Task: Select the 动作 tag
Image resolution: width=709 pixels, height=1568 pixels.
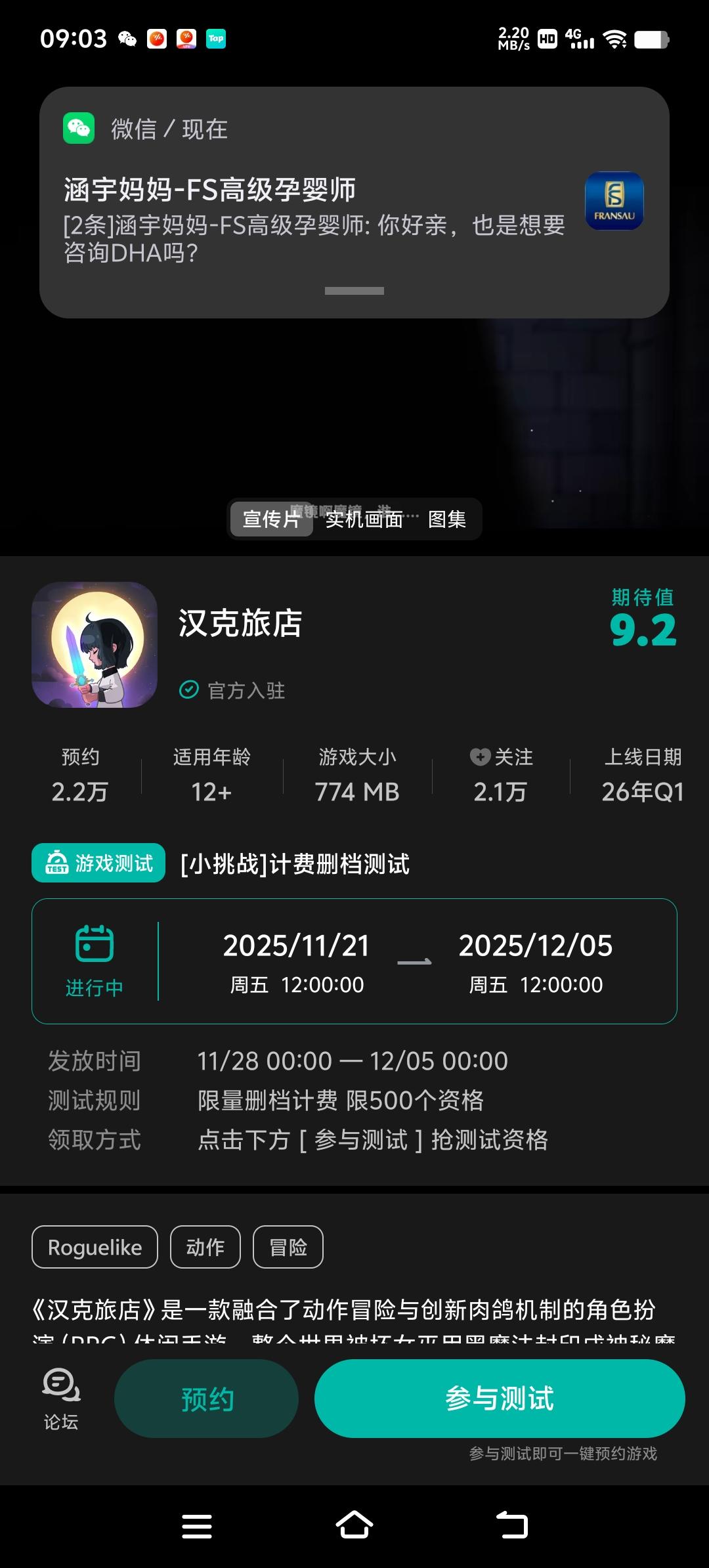Action: 205,1247
